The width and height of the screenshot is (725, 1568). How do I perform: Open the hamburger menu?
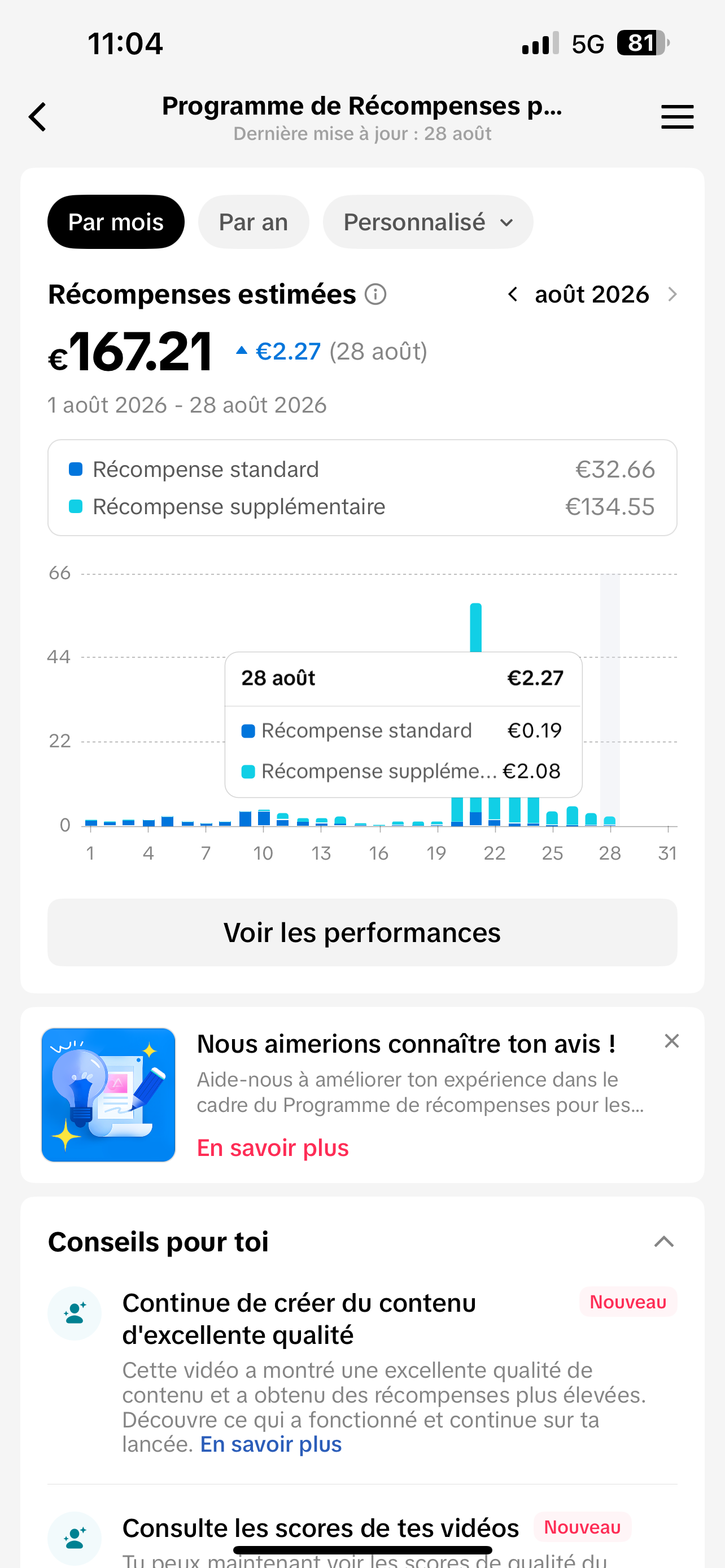point(677,116)
